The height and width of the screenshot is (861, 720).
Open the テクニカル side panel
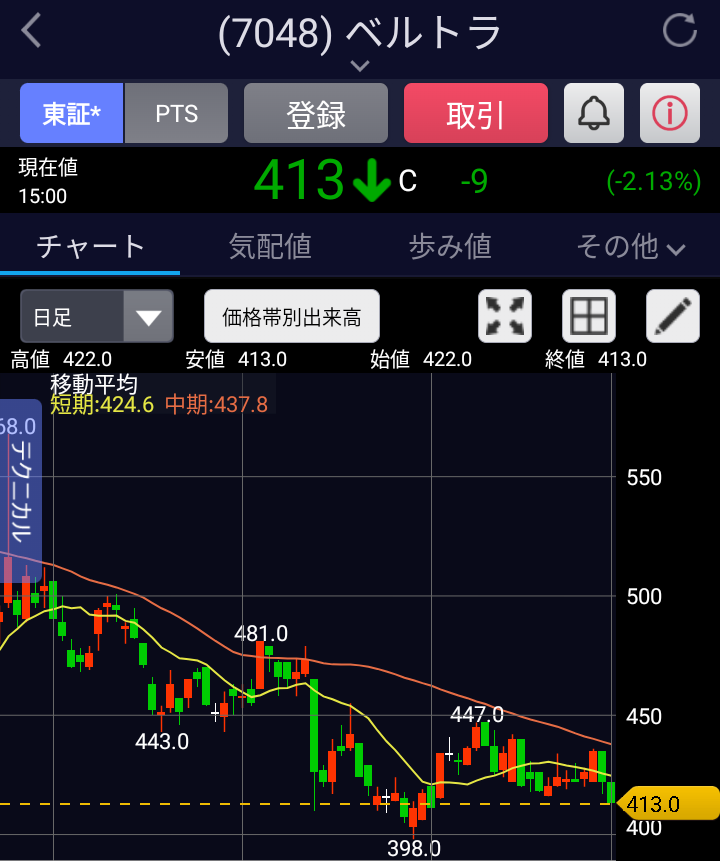click(21, 490)
